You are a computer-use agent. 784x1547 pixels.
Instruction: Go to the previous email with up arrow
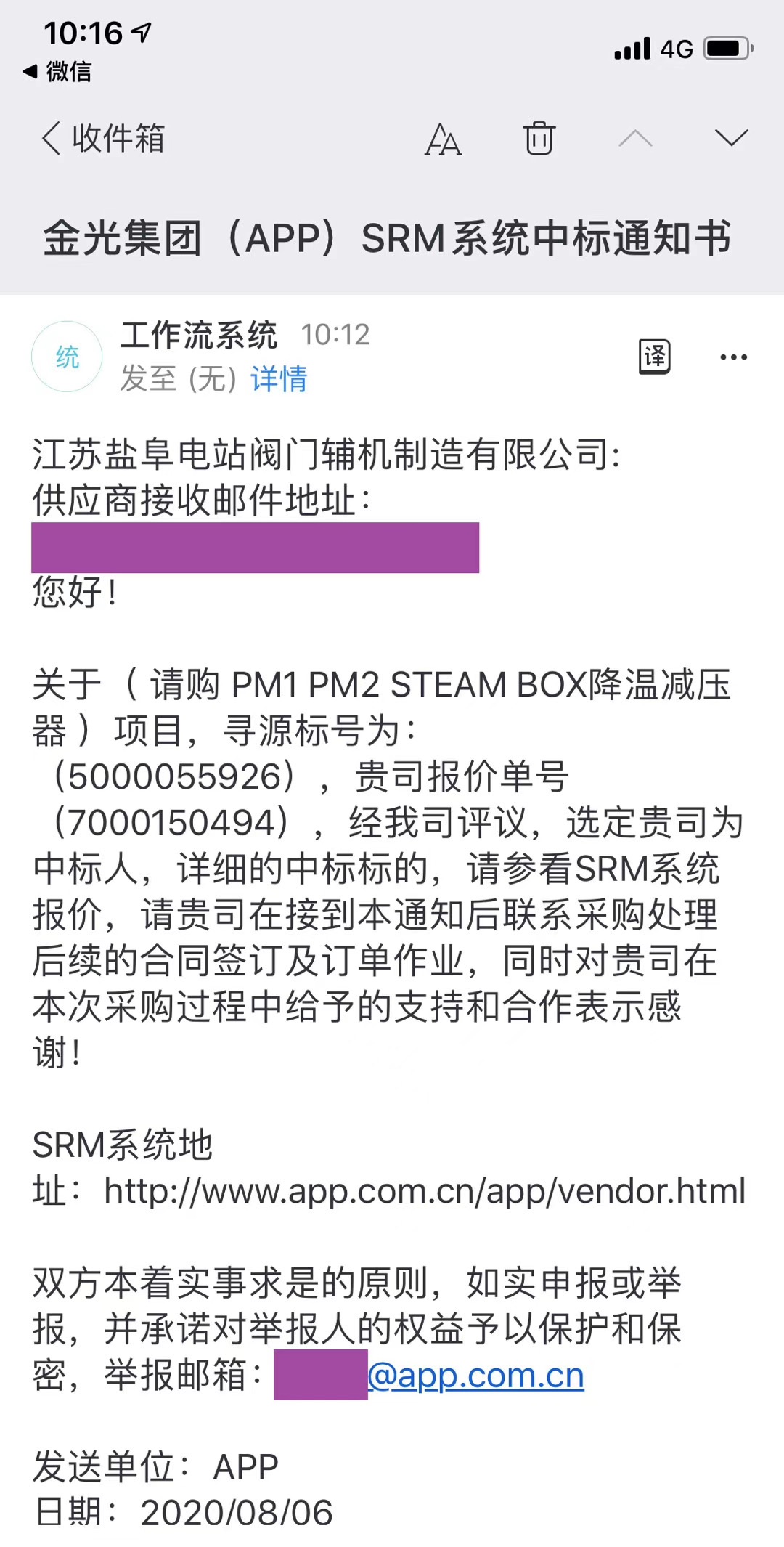(635, 138)
